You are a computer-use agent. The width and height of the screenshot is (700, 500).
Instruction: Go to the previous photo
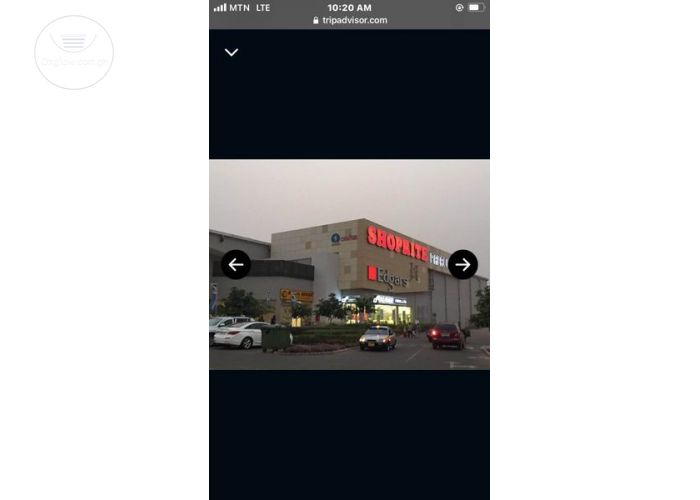pyautogui.click(x=236, y=264)
